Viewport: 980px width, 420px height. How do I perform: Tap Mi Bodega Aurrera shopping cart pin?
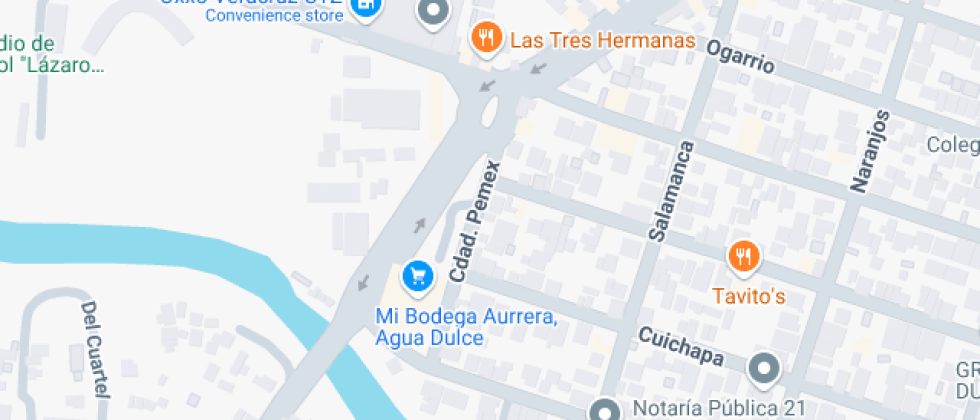click(417, 275)
